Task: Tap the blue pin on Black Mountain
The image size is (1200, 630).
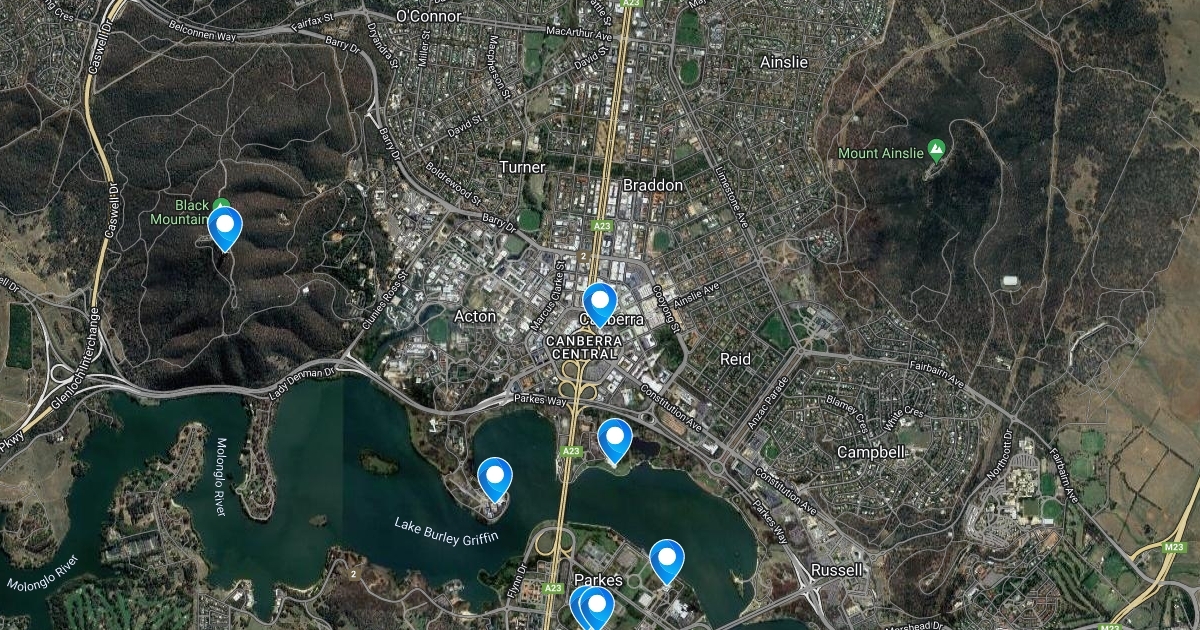Action: click(x=225, y=228)
